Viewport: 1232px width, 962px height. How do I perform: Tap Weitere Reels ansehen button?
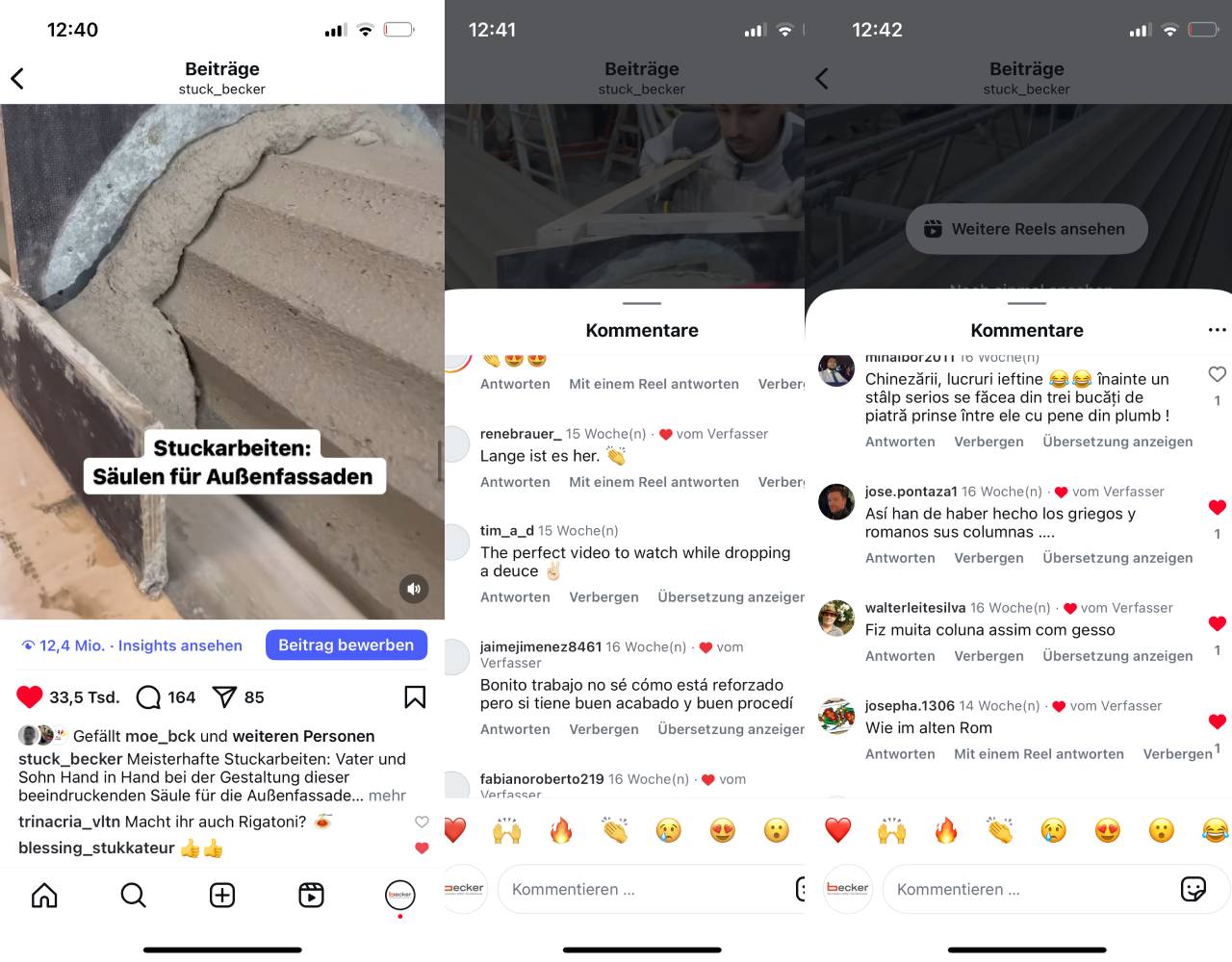click(x=1026, y=229)
